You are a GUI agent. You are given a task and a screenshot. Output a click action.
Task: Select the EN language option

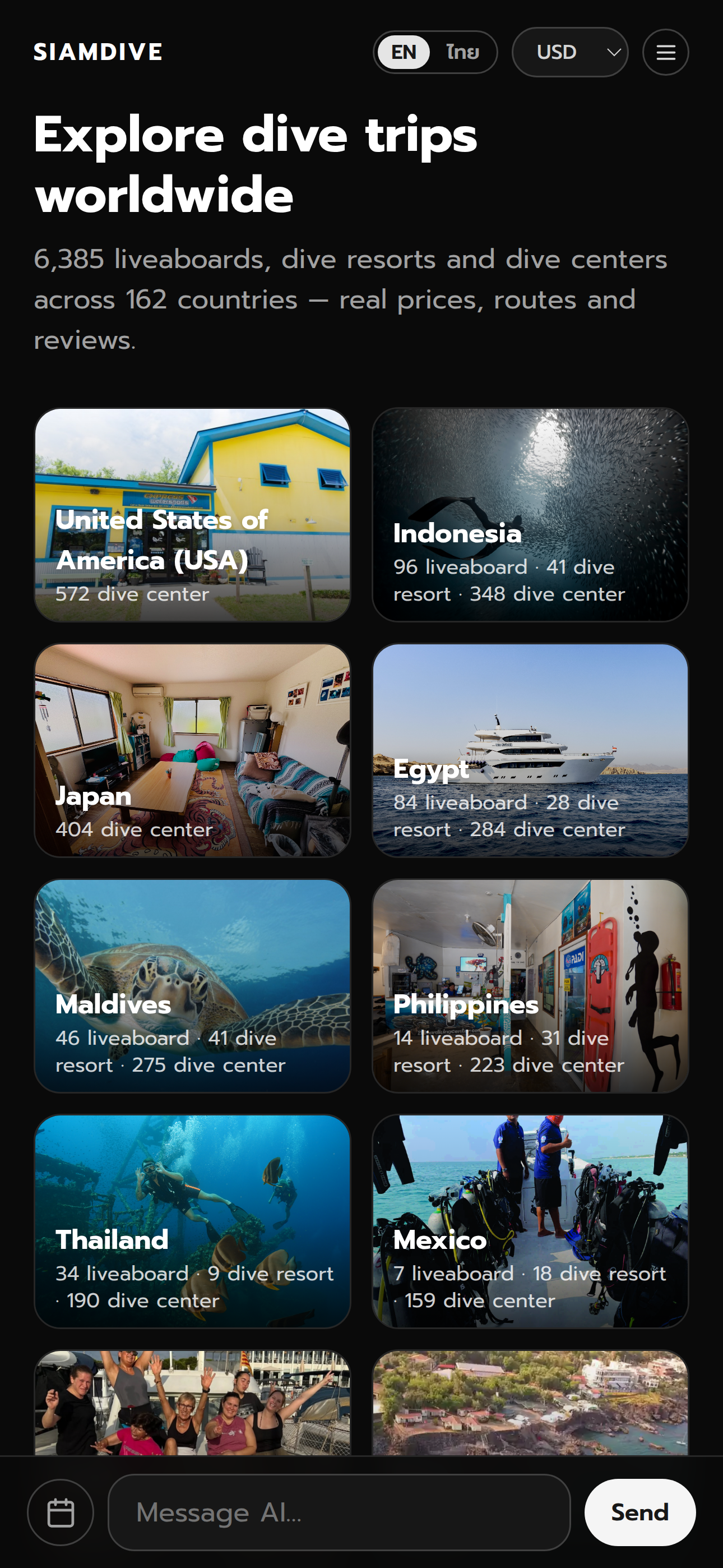click(x=404, y=52)
